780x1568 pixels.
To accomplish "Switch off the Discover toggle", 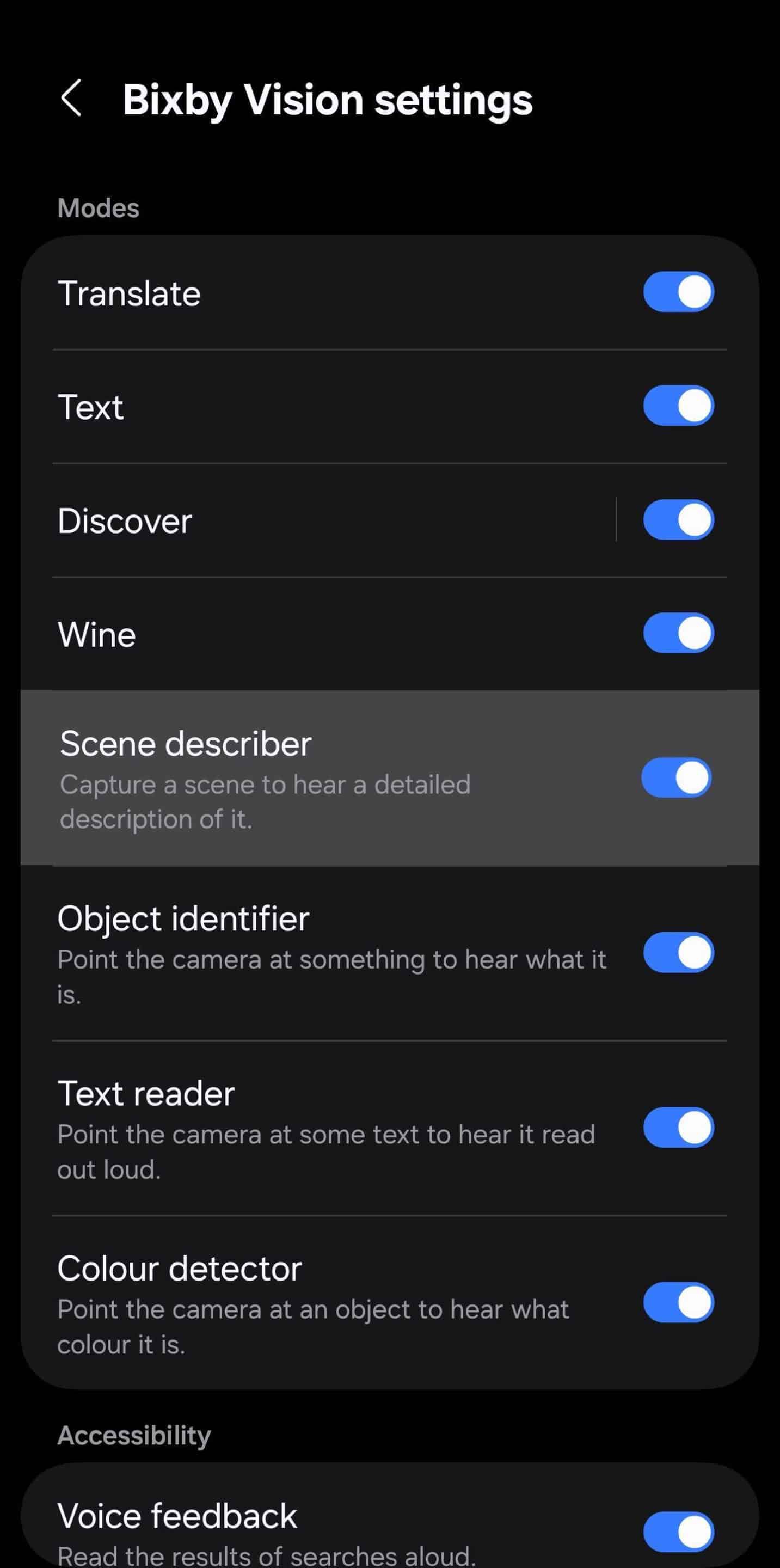I will [x=678, y=519].
